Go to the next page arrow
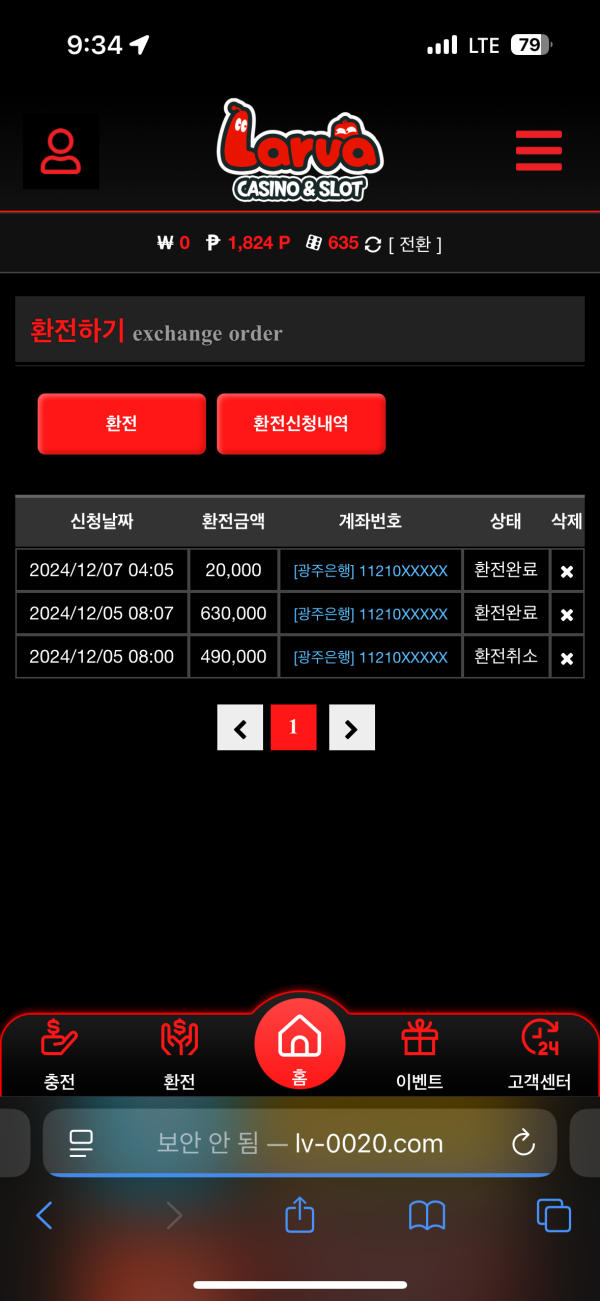This screenshot has height=1301, width=600. [x=351, y=728]
